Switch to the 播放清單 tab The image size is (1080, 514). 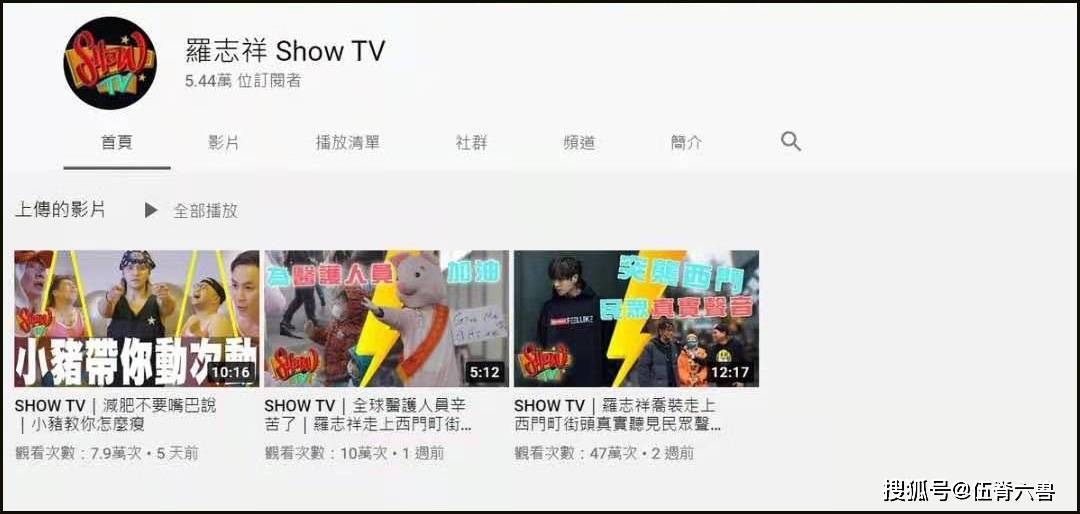(x=347, y=143)
